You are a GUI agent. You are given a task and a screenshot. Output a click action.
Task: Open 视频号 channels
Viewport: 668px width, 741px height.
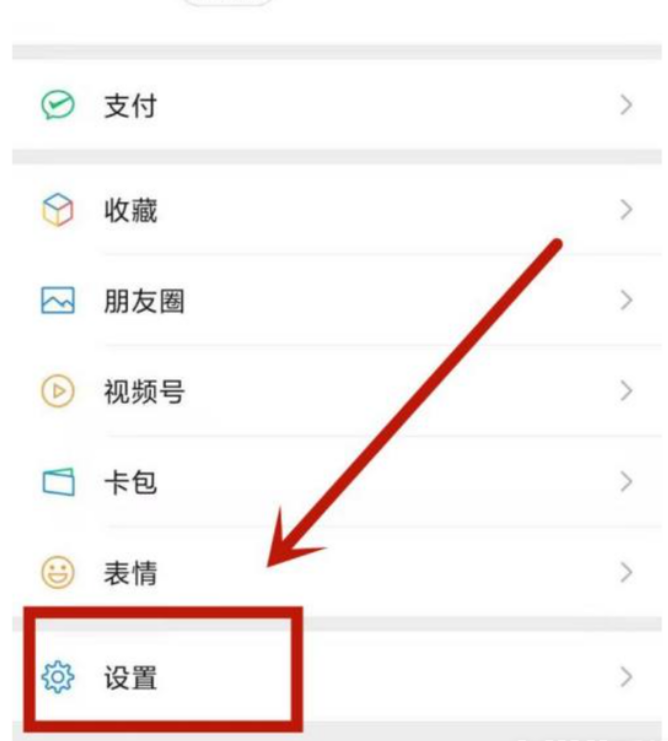[143, 392]
